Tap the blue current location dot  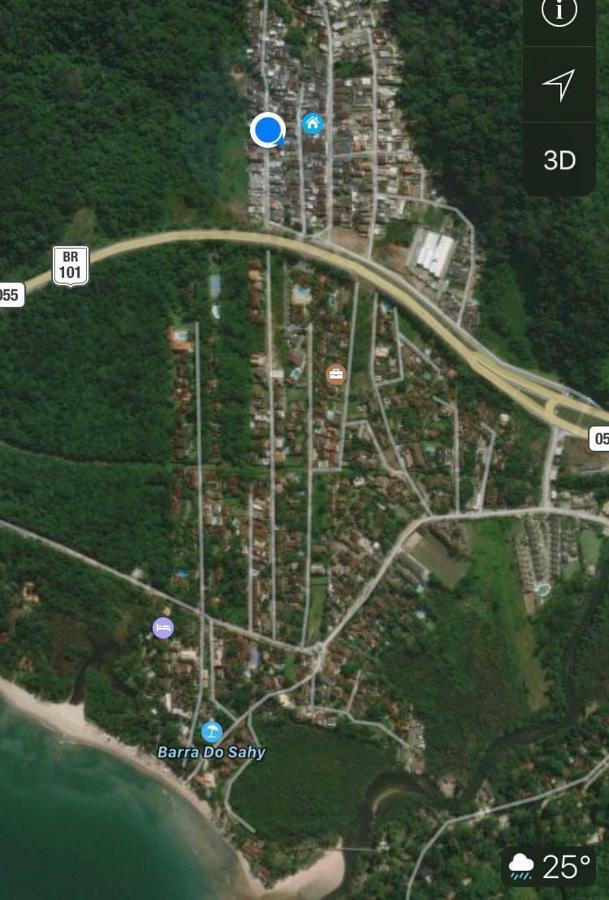tap(267, 130)
